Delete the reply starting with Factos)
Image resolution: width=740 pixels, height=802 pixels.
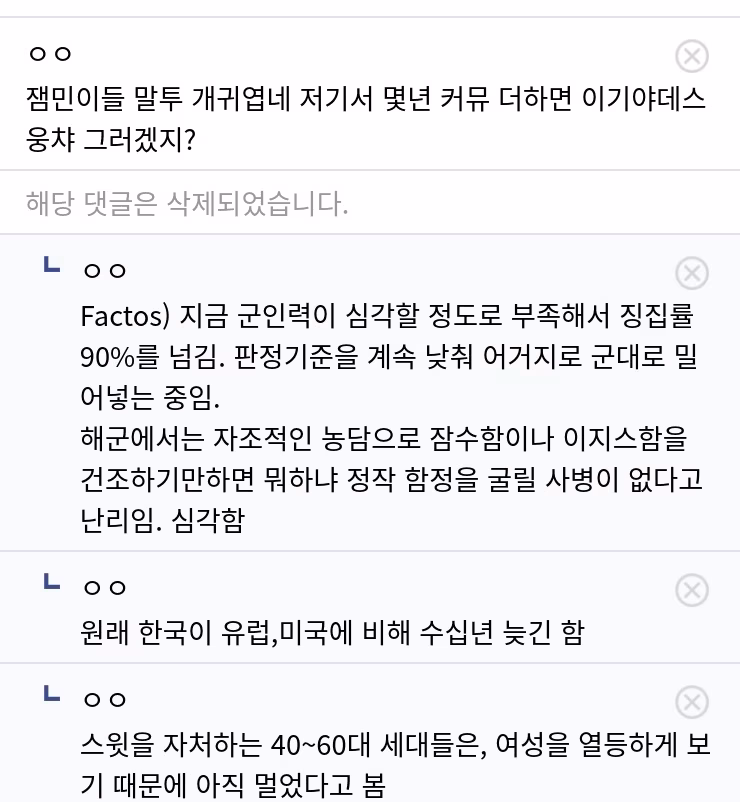[x=691, y=273]
